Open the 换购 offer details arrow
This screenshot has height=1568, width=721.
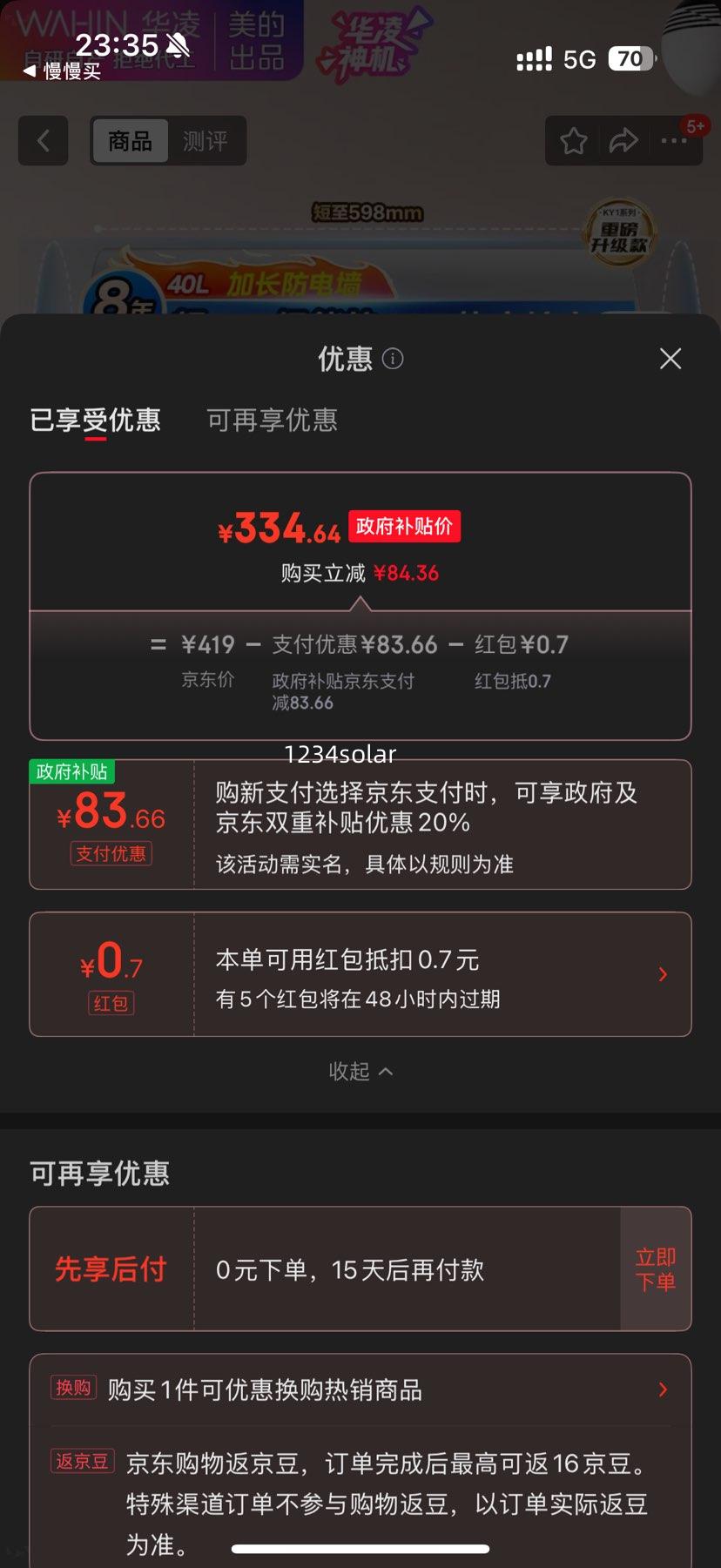click(663, 1390)
